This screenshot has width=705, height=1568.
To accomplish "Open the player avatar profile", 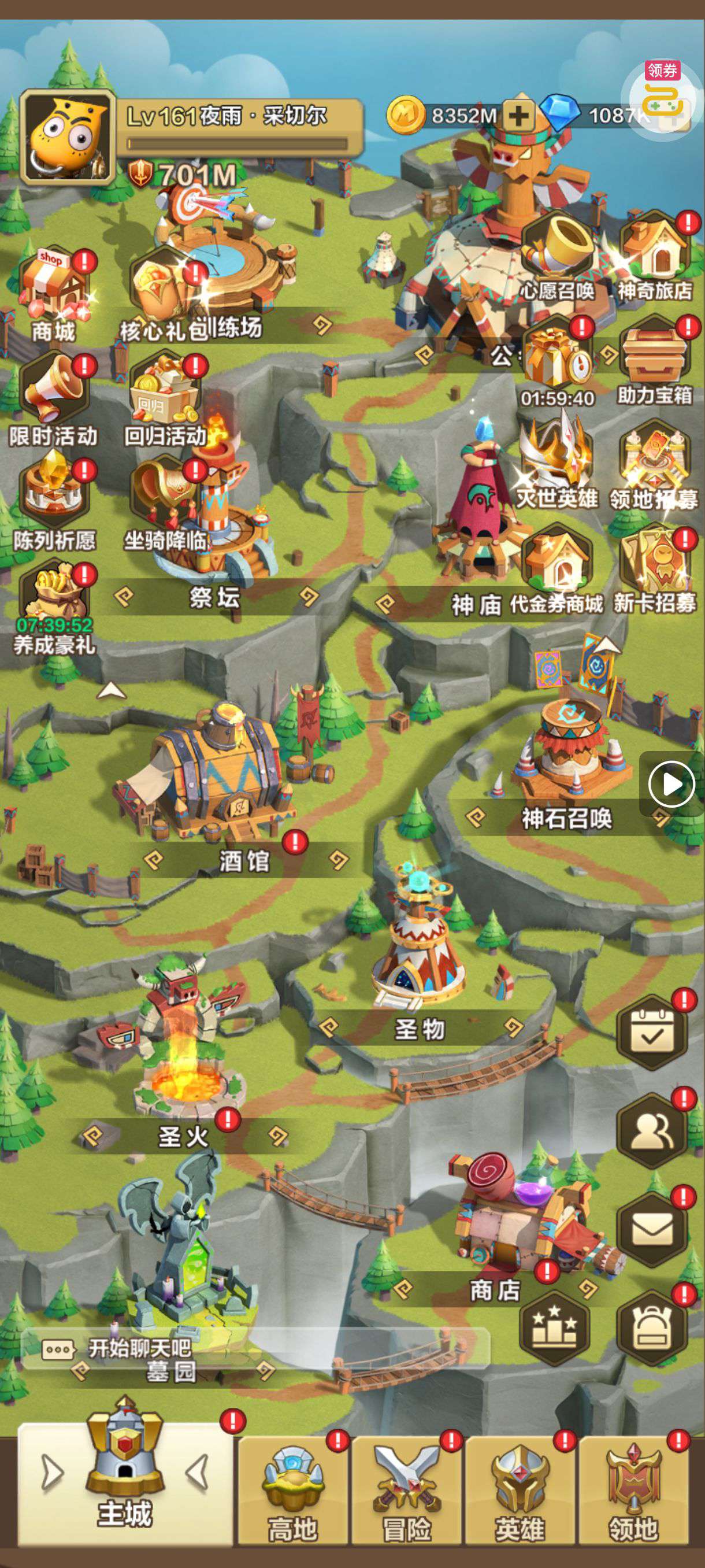I will click(68, 138).
